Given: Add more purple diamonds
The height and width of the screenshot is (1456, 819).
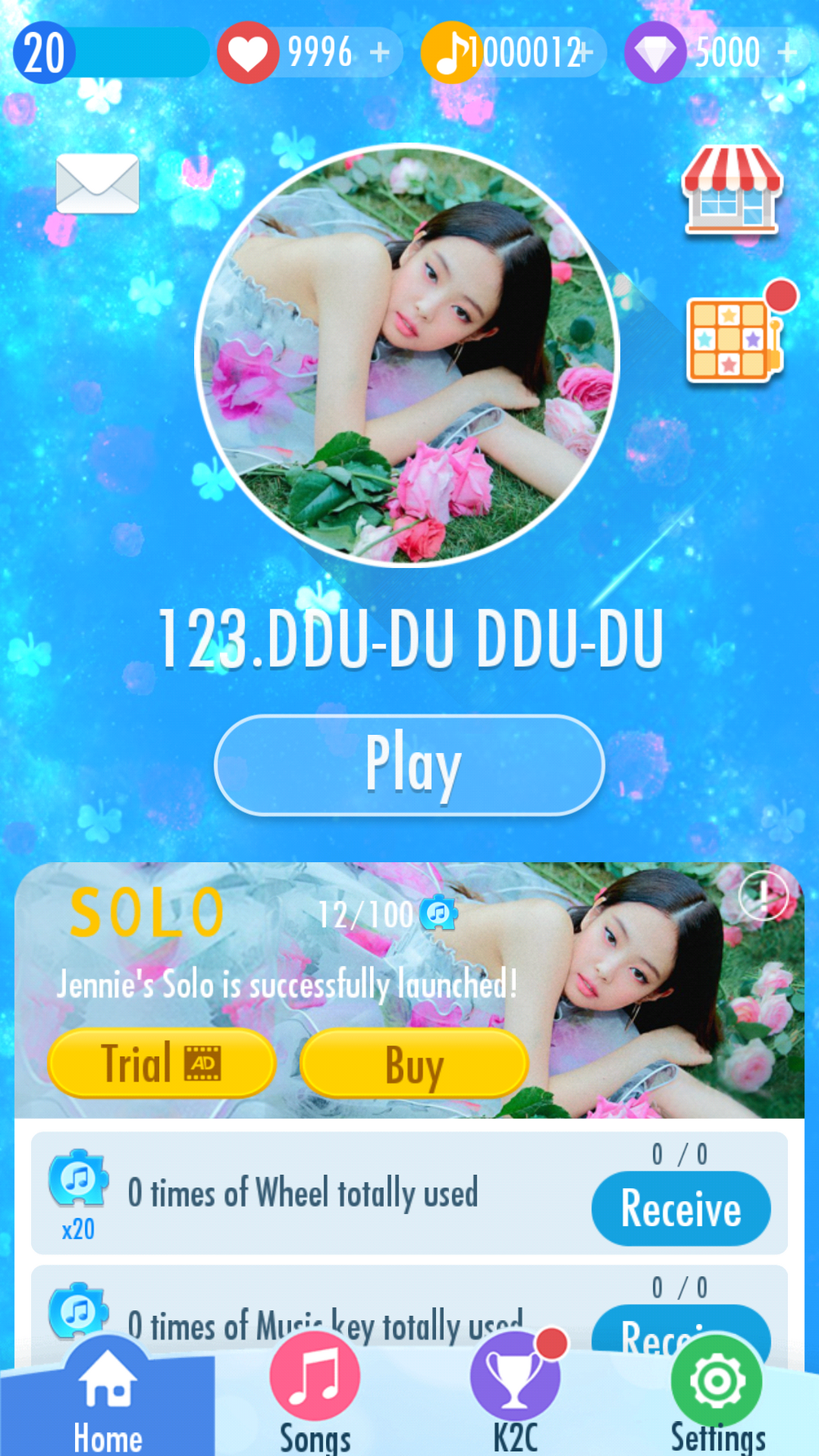Looking at the screenshot, I should 786,53.
